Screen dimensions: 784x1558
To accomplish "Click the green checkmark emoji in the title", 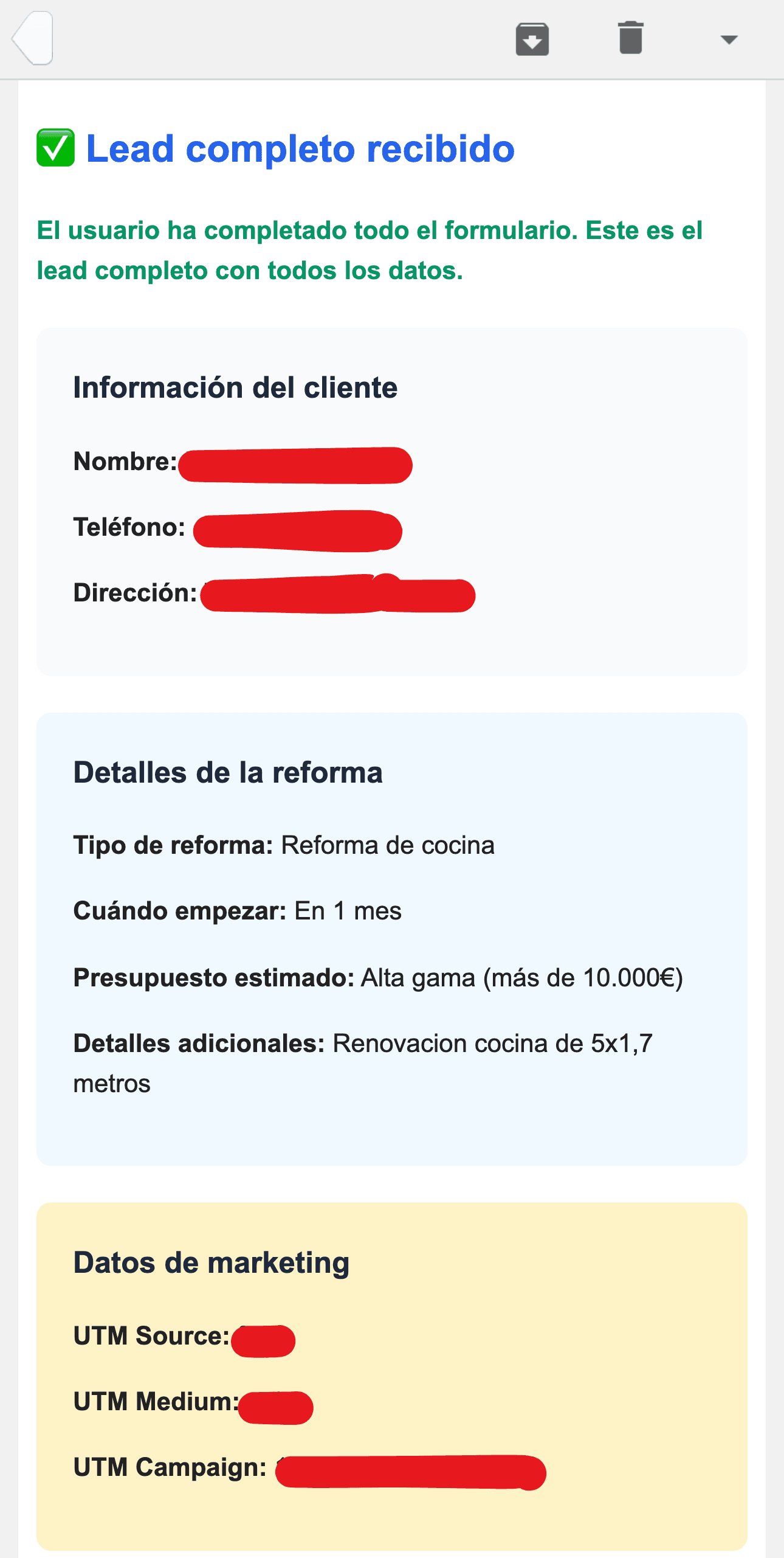I will point(57,148).
